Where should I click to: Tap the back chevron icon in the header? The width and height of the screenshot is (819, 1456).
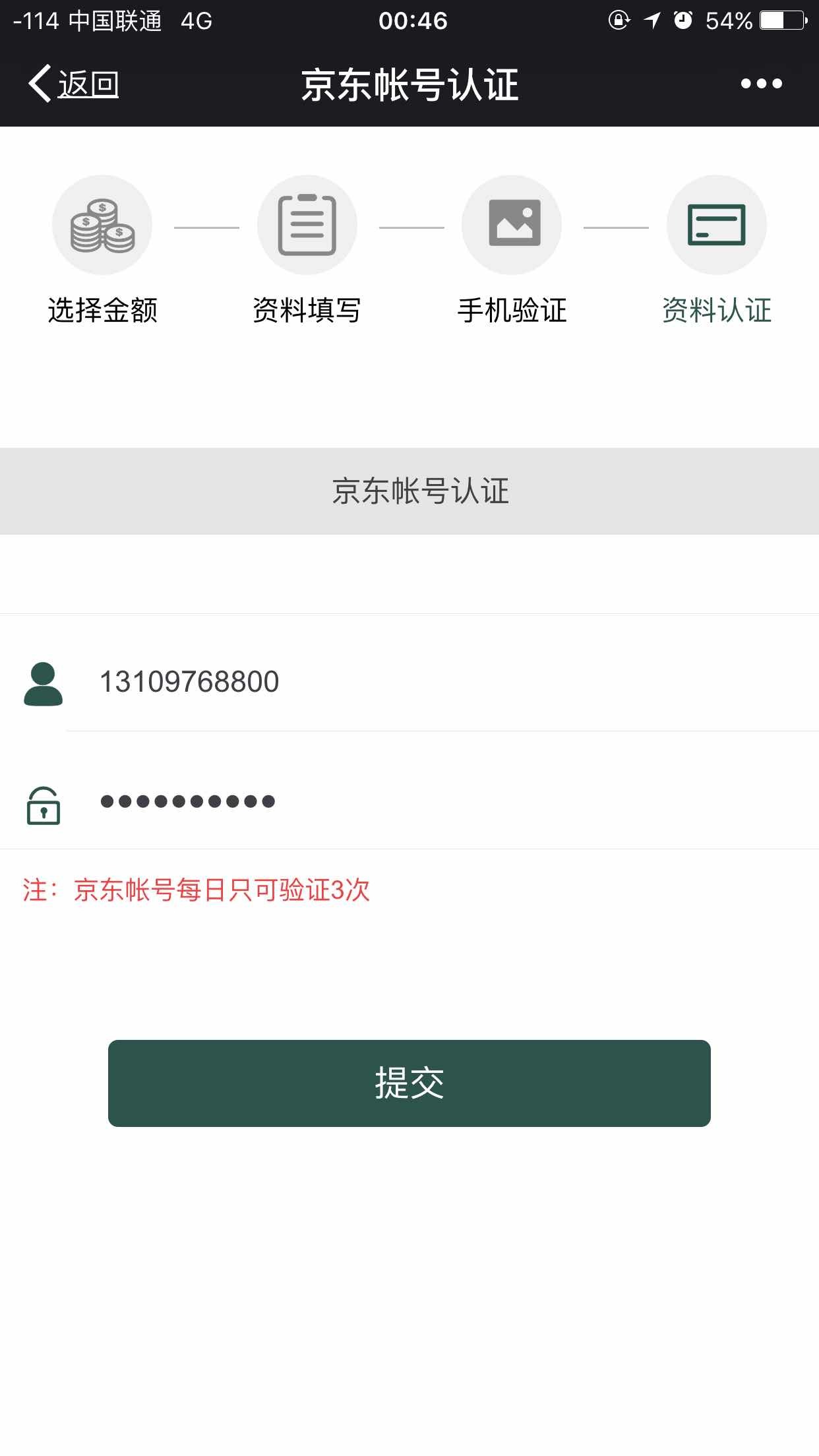tap(40, 84)
